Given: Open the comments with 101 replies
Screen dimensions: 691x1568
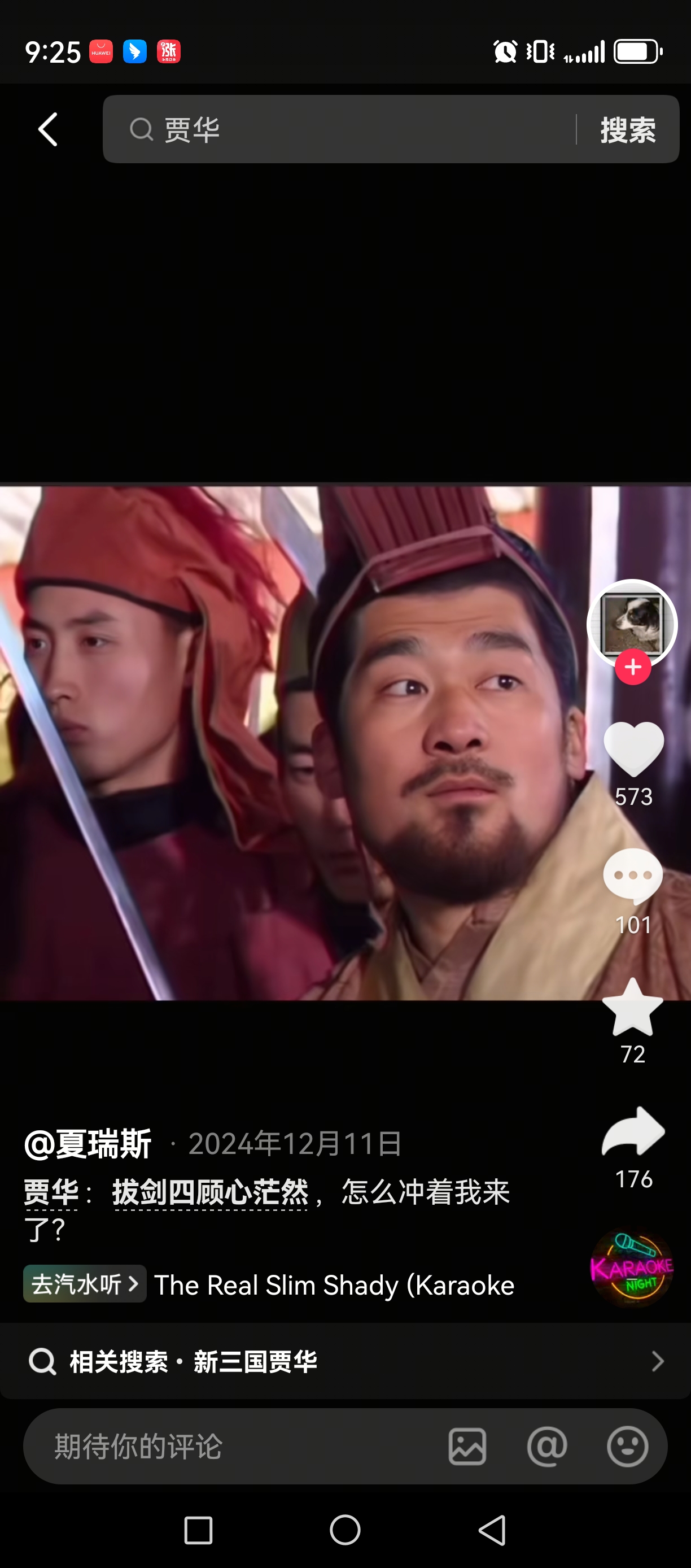Looking at the screenshot, I should (x=633, y=877).
